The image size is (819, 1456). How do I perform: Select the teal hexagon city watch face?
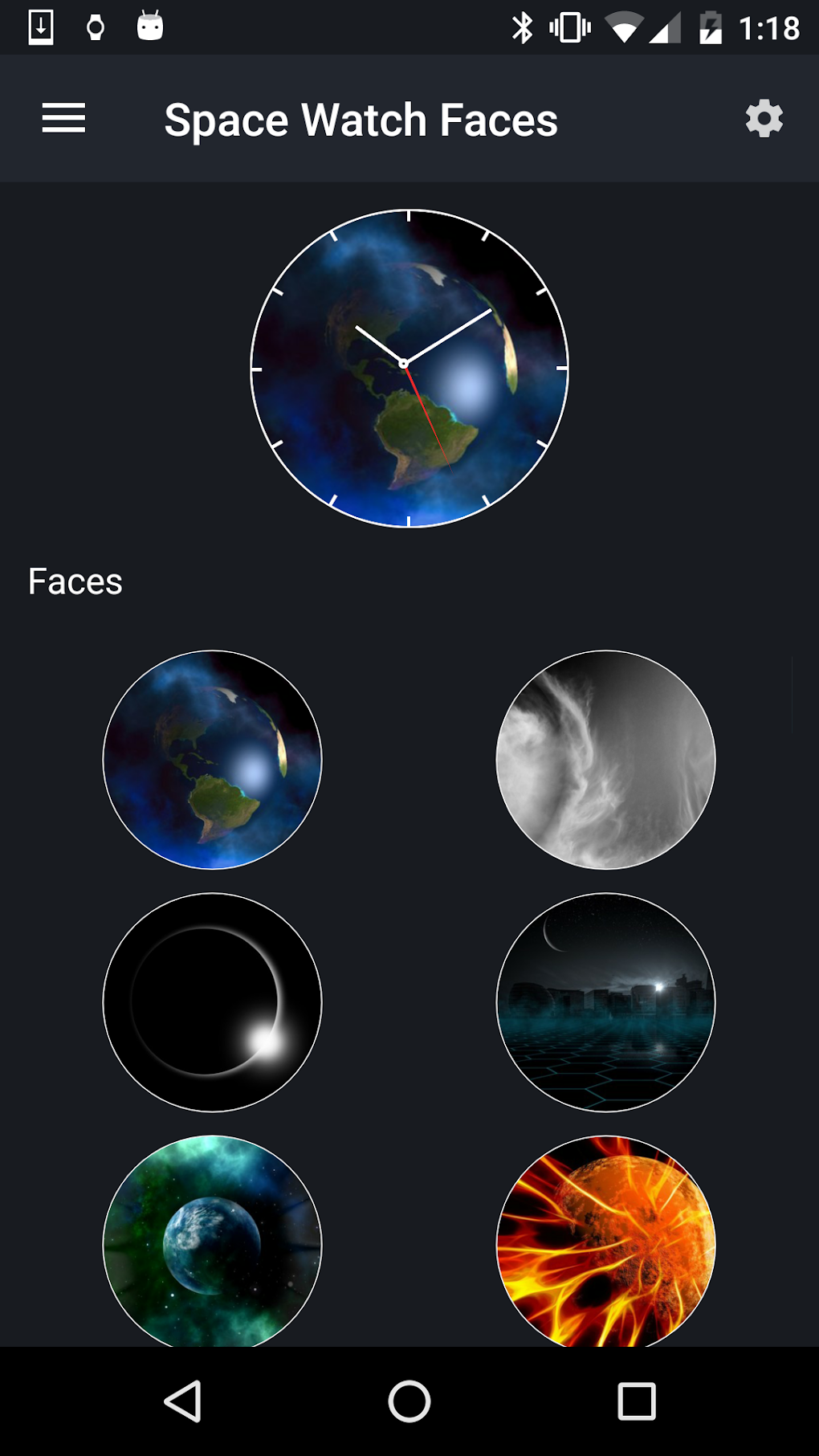(x=605, y=1002)
